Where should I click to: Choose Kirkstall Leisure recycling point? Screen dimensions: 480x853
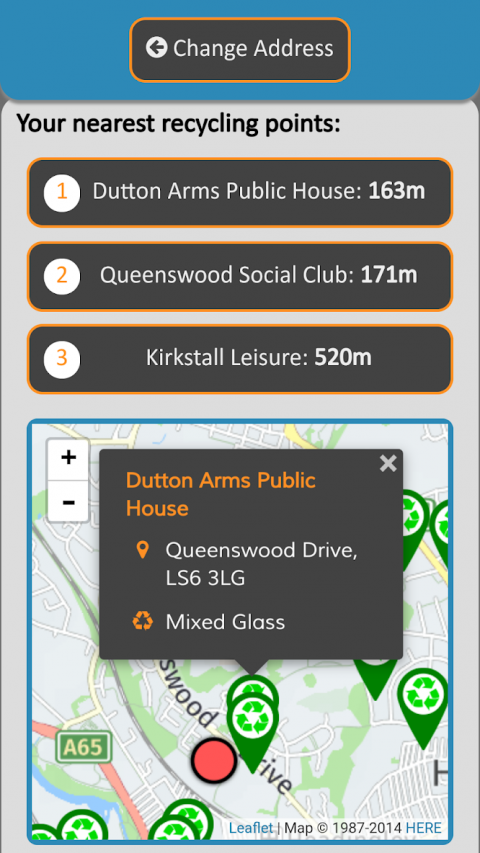pyautogui.click(x=239, y=358)
